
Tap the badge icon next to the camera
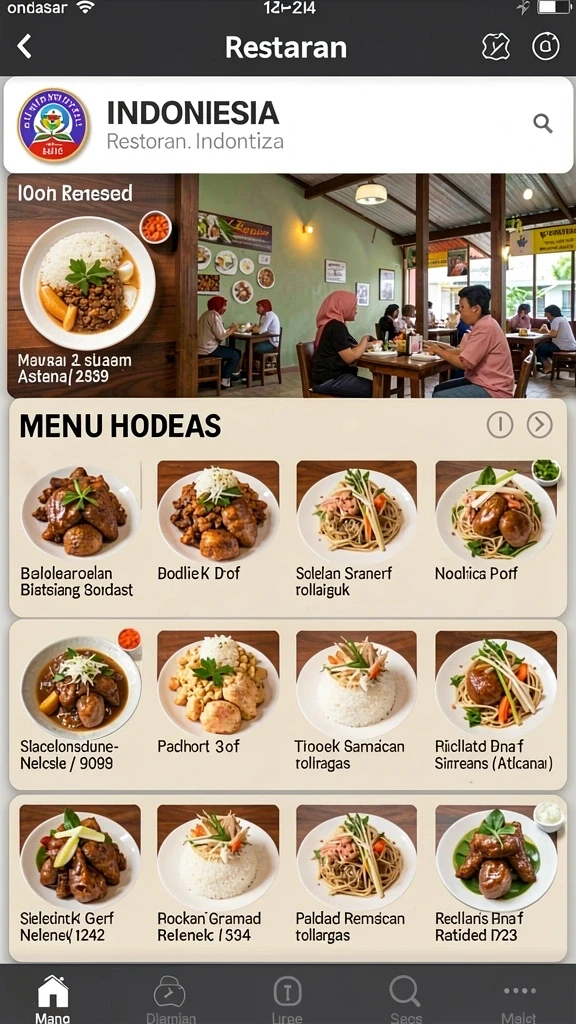[x=496, y=47]
